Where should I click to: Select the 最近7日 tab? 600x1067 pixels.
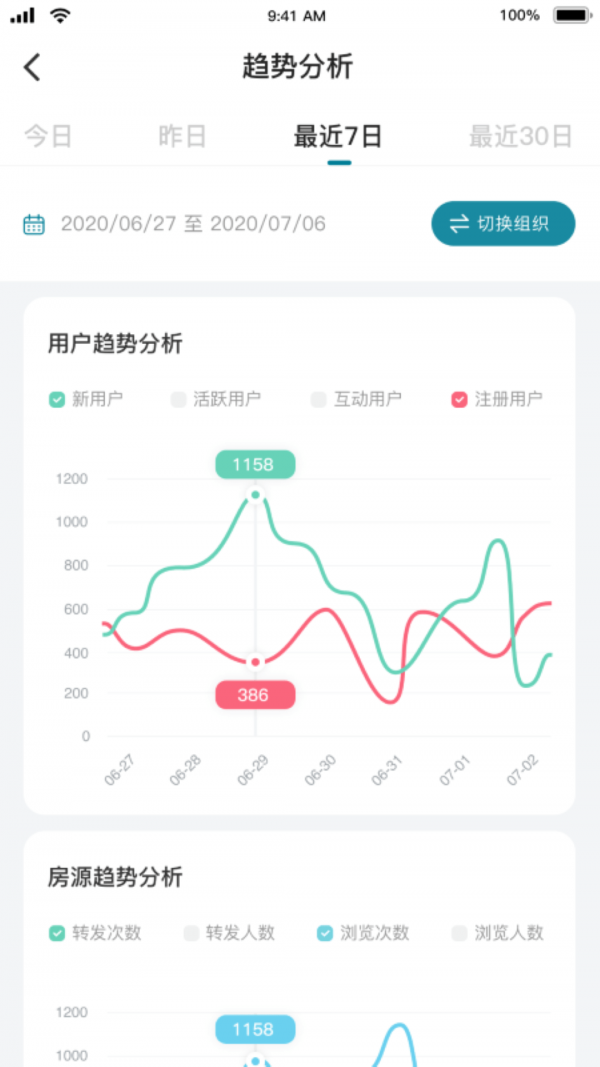pyautogui.click(x=338, y=136)
